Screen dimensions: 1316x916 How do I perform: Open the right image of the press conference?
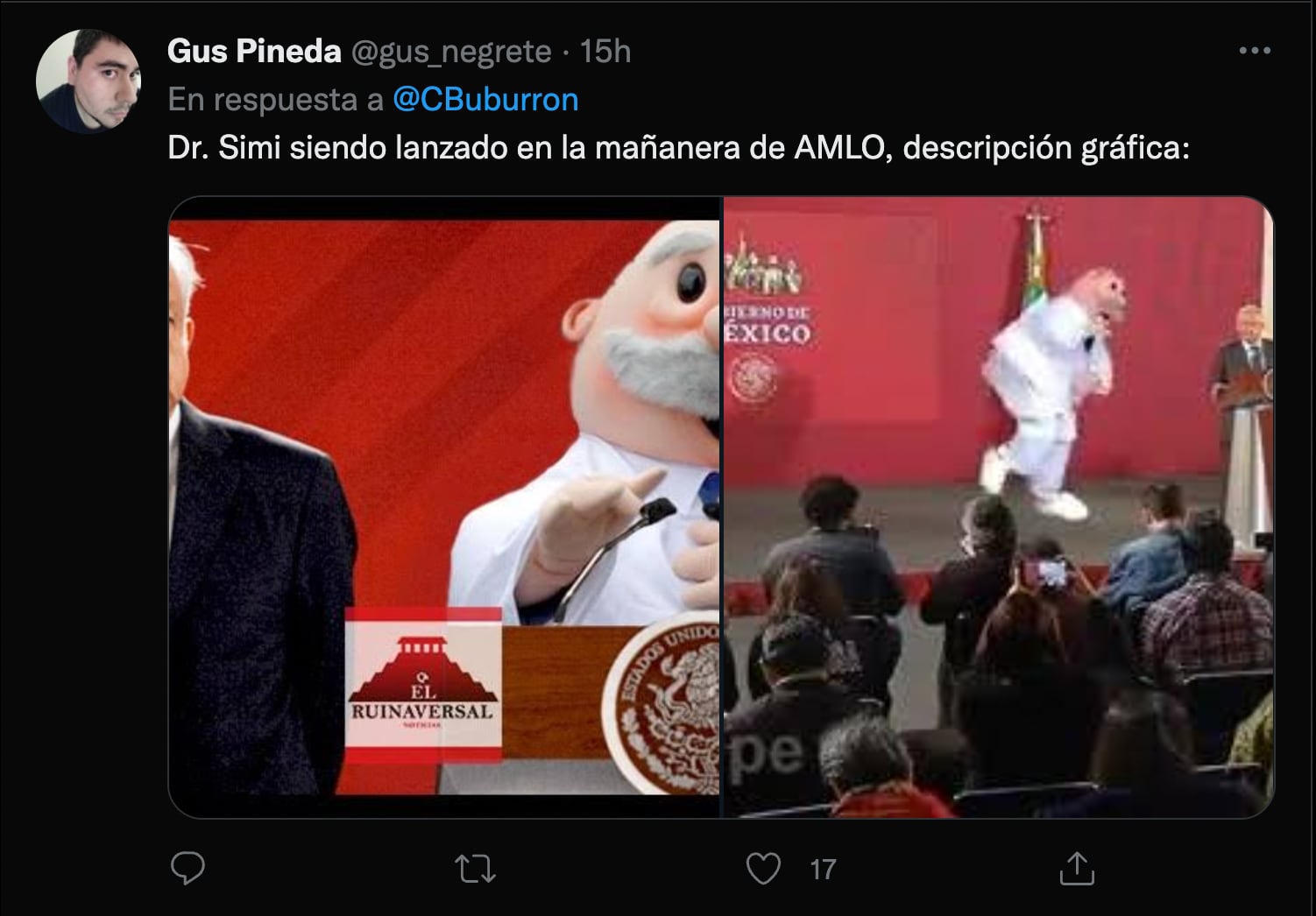tap(997, 506)
